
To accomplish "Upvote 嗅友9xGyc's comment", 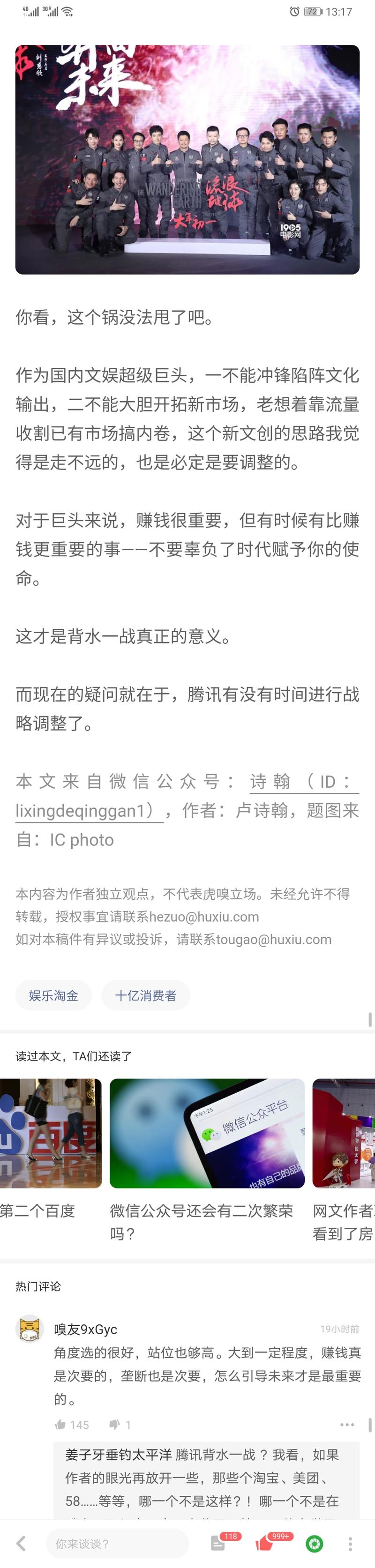I will pos(61,1424).
